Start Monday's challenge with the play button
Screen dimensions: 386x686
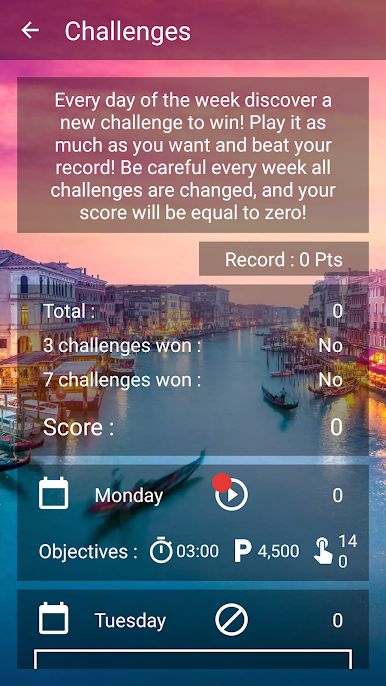coord(232,494)
